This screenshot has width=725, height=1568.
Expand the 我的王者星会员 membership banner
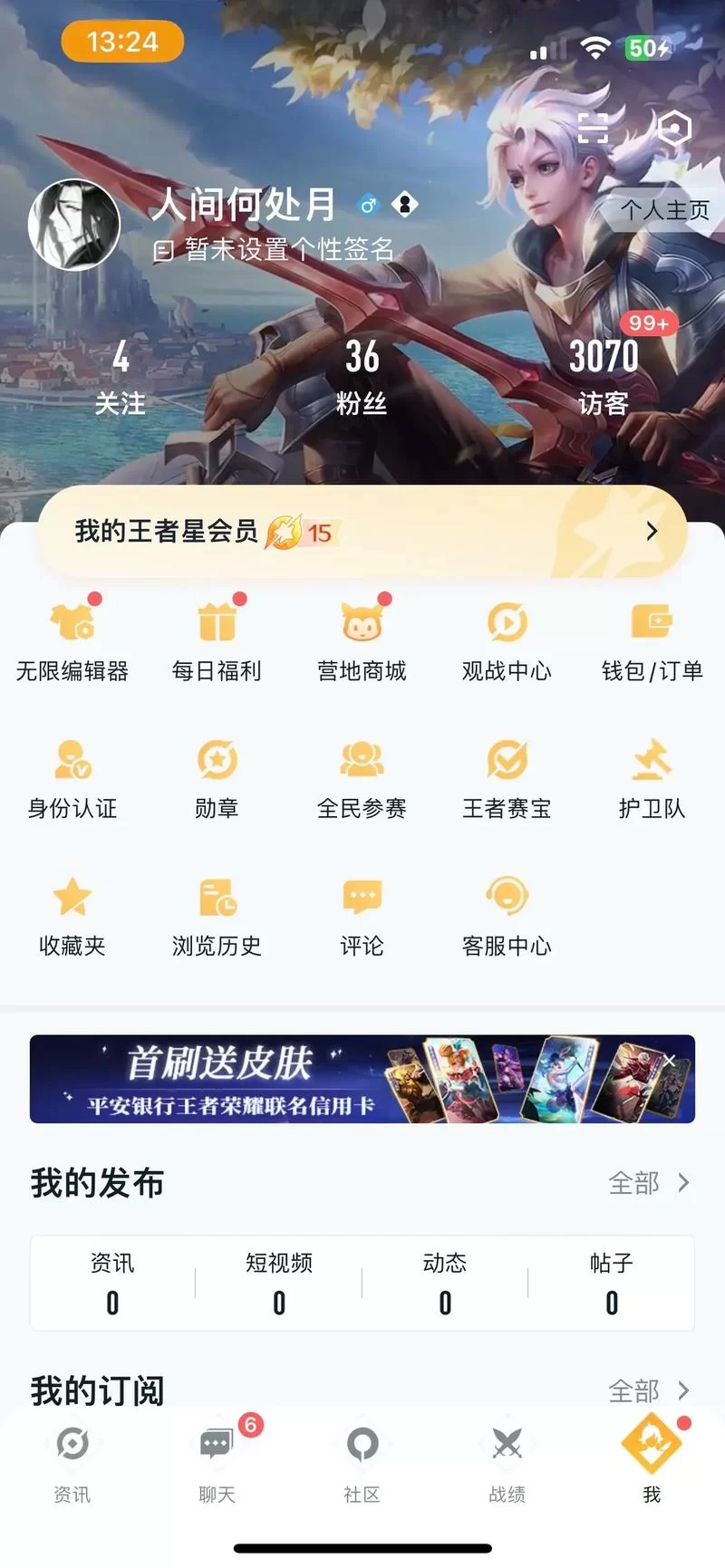(x=362, y=532)
